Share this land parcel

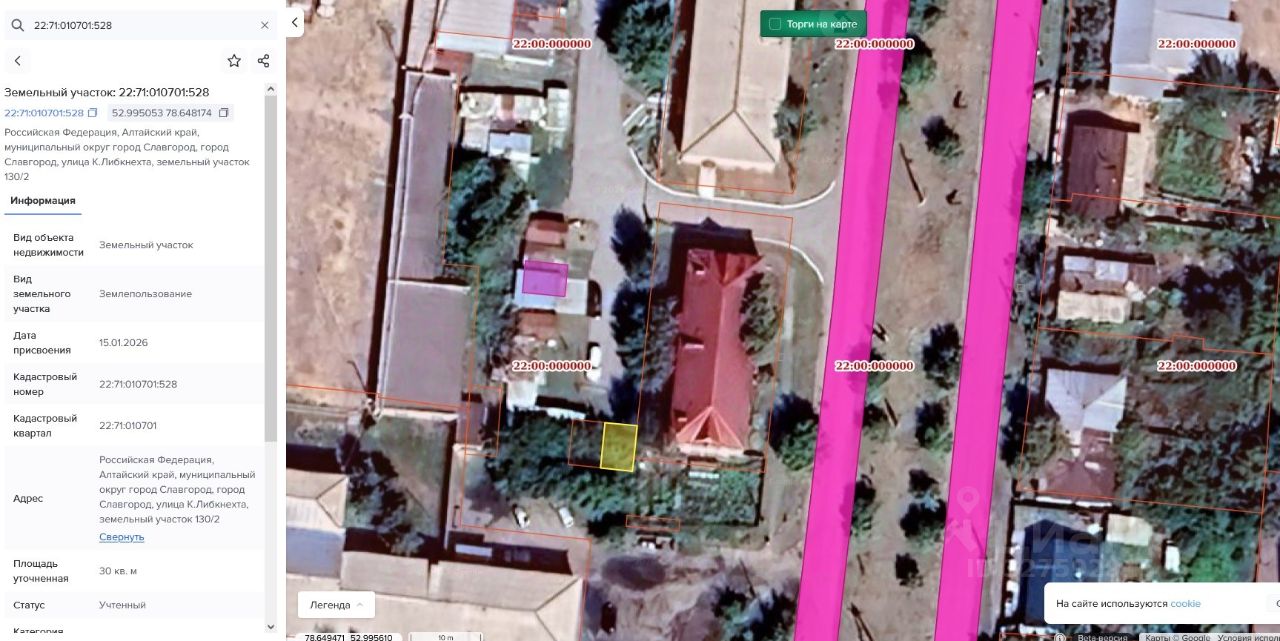[263, 61]
